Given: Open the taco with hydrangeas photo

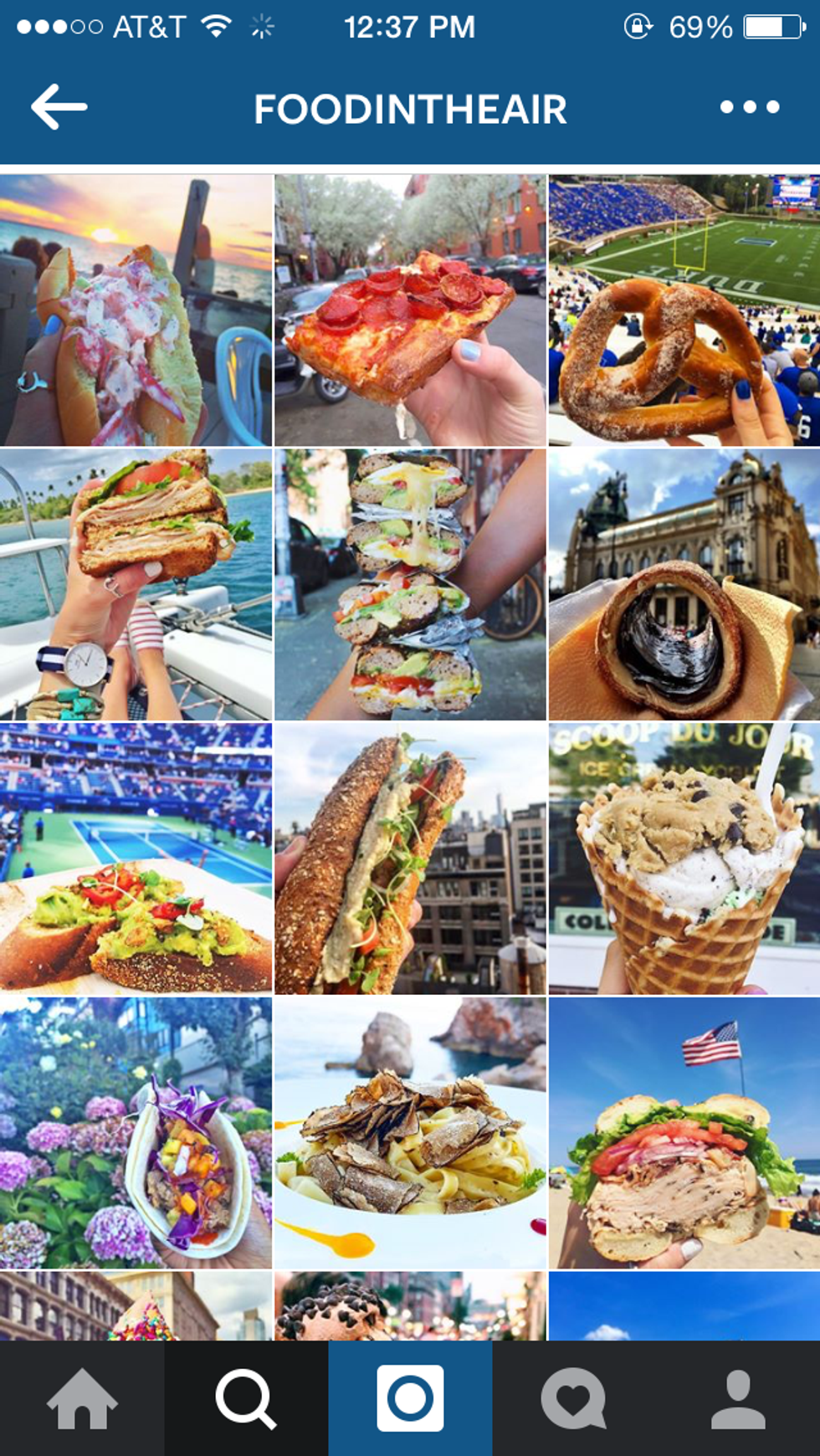Looking at the screenshot, I should [136, 1132].
